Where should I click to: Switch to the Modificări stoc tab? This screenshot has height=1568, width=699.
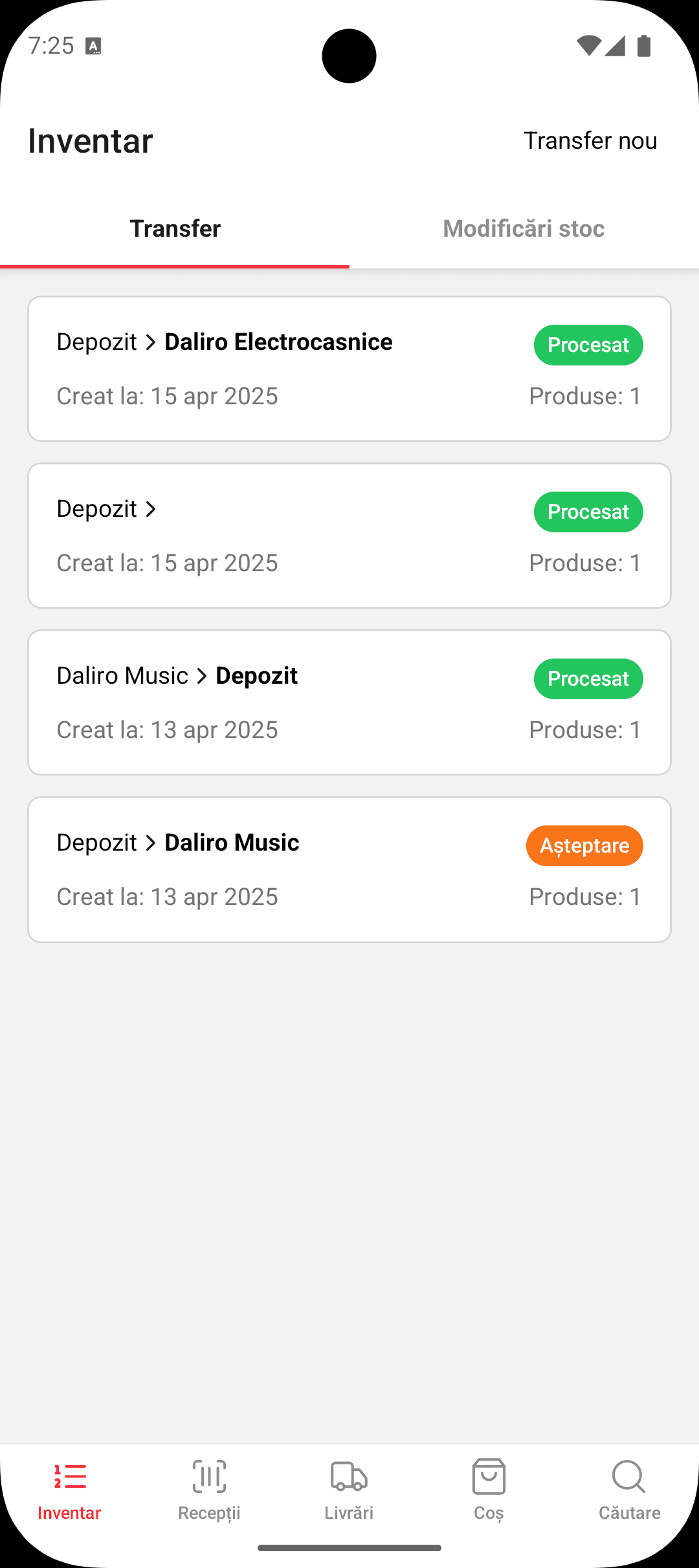click(x=523, y=228)
